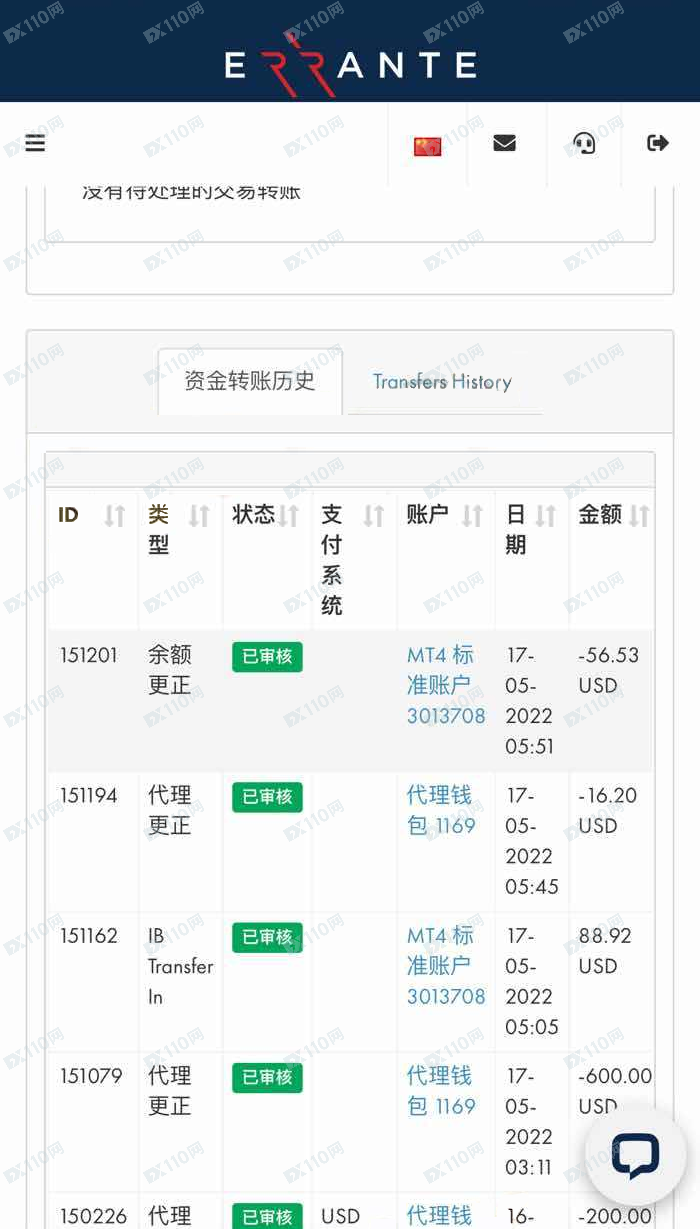Screen dimensions: 700x1229
Task: Log out using the exit icon
Action: (658, 143)
